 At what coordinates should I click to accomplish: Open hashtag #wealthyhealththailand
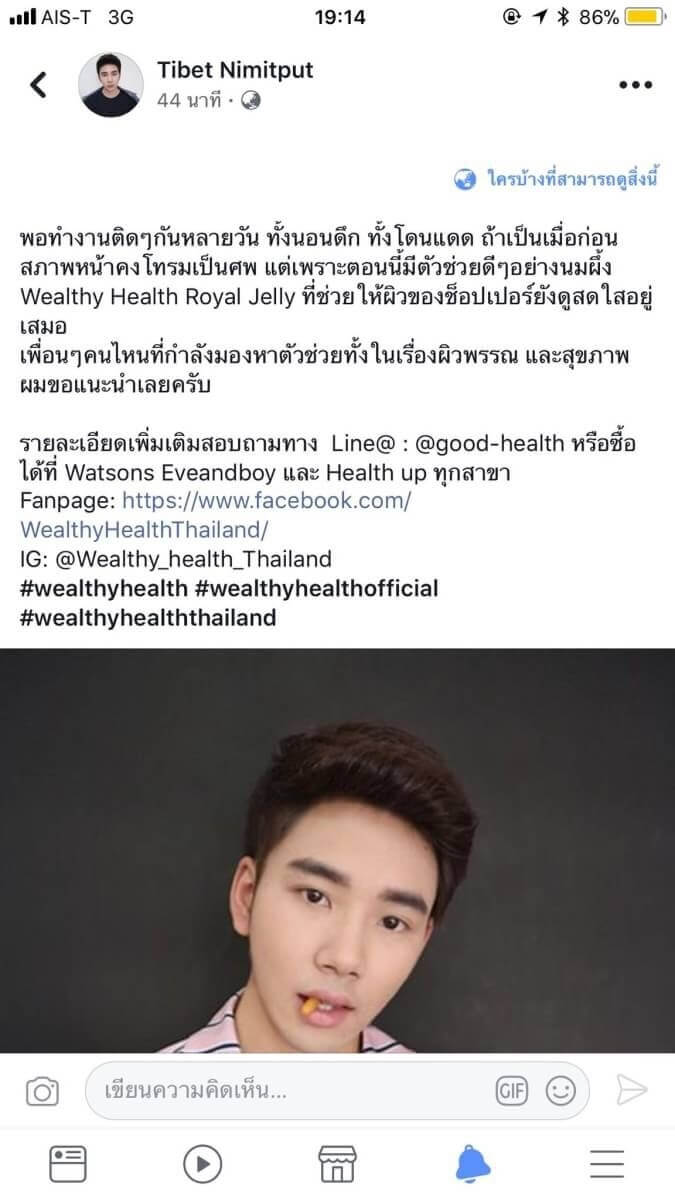(147, 617)
